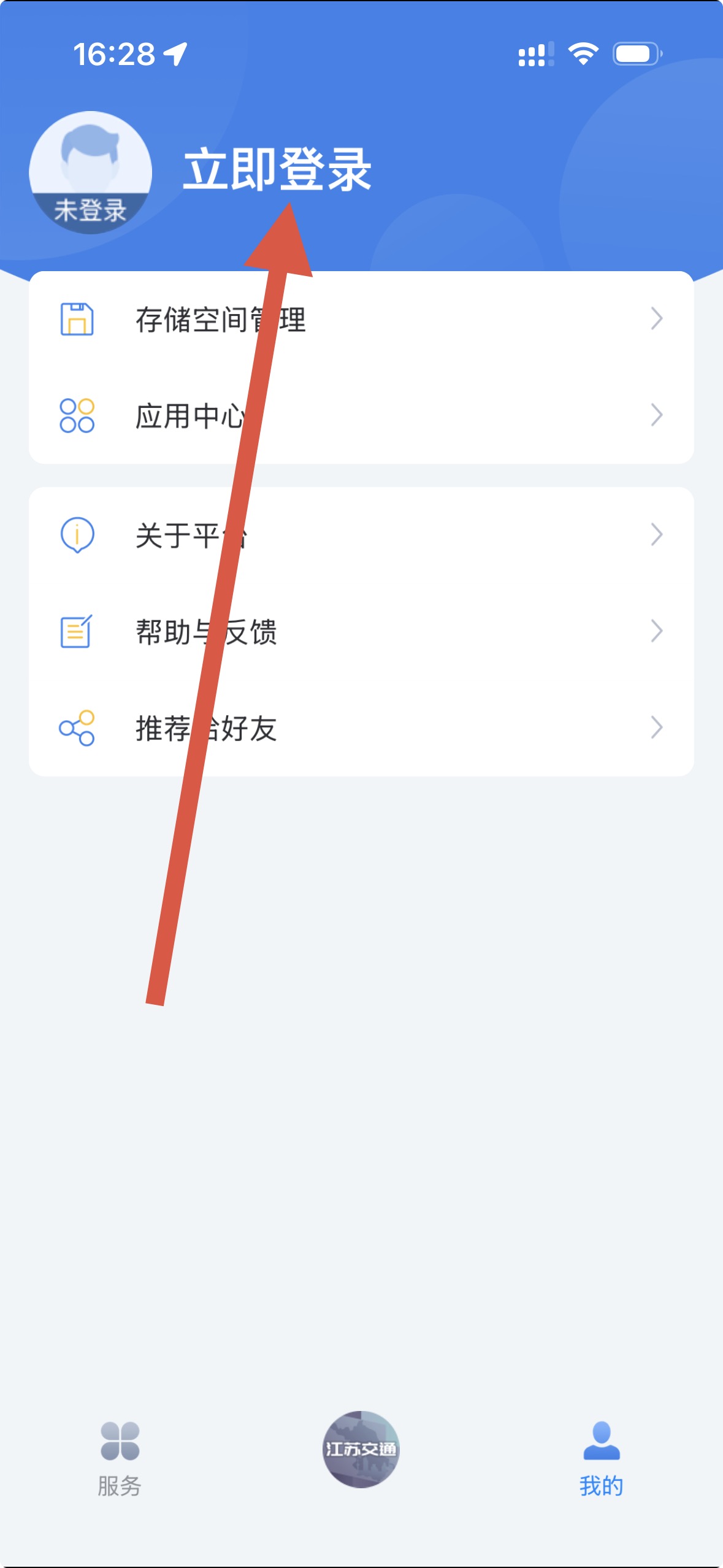Select 推荐给好友 to recommend the app

pos(361,728)
